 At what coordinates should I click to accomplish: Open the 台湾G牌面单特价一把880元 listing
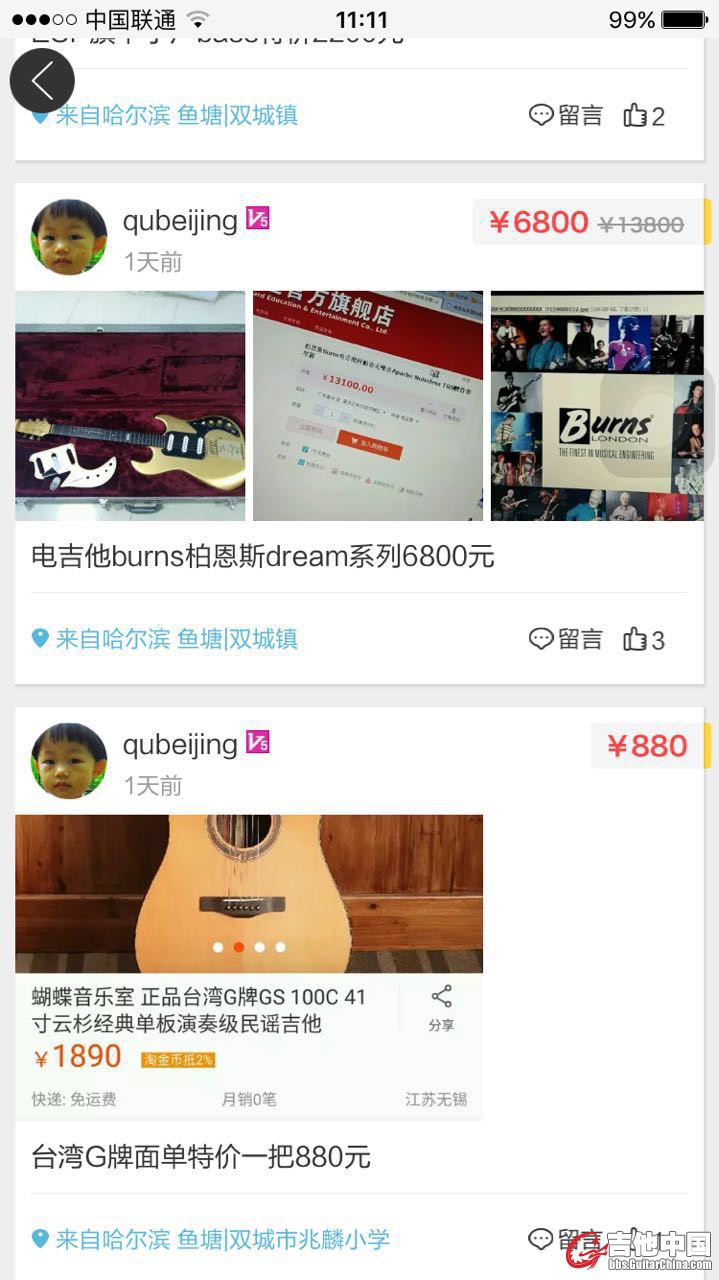click(201, 1157)
